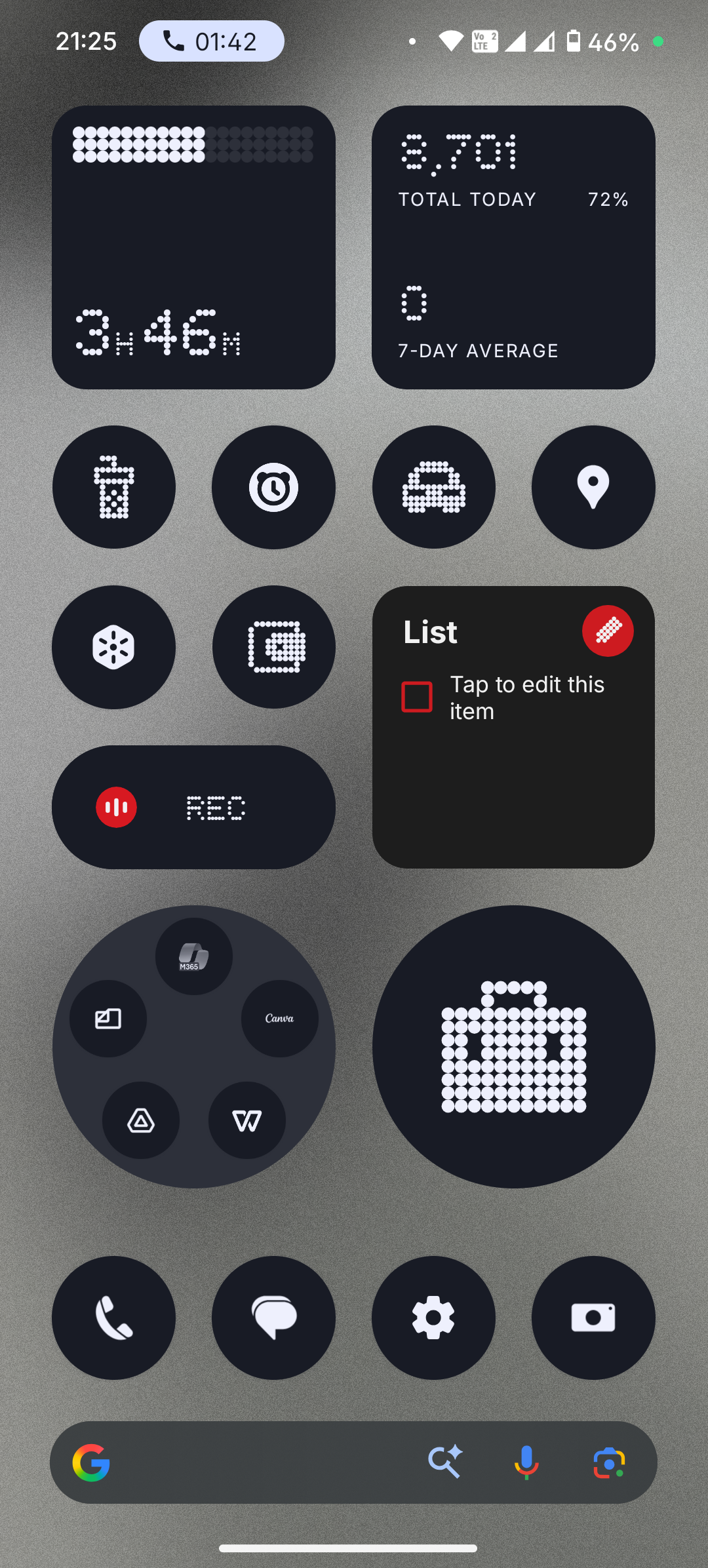Tap the red pencil edit button on List
Image resolution: width=708 pixels, height=1568 pixels.
[608, 631]
